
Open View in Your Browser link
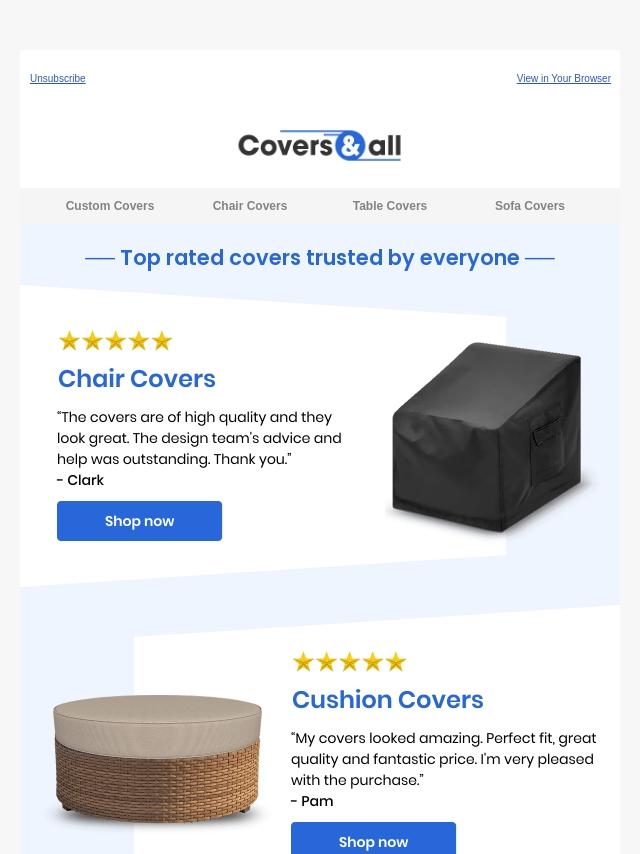(563, 78)
